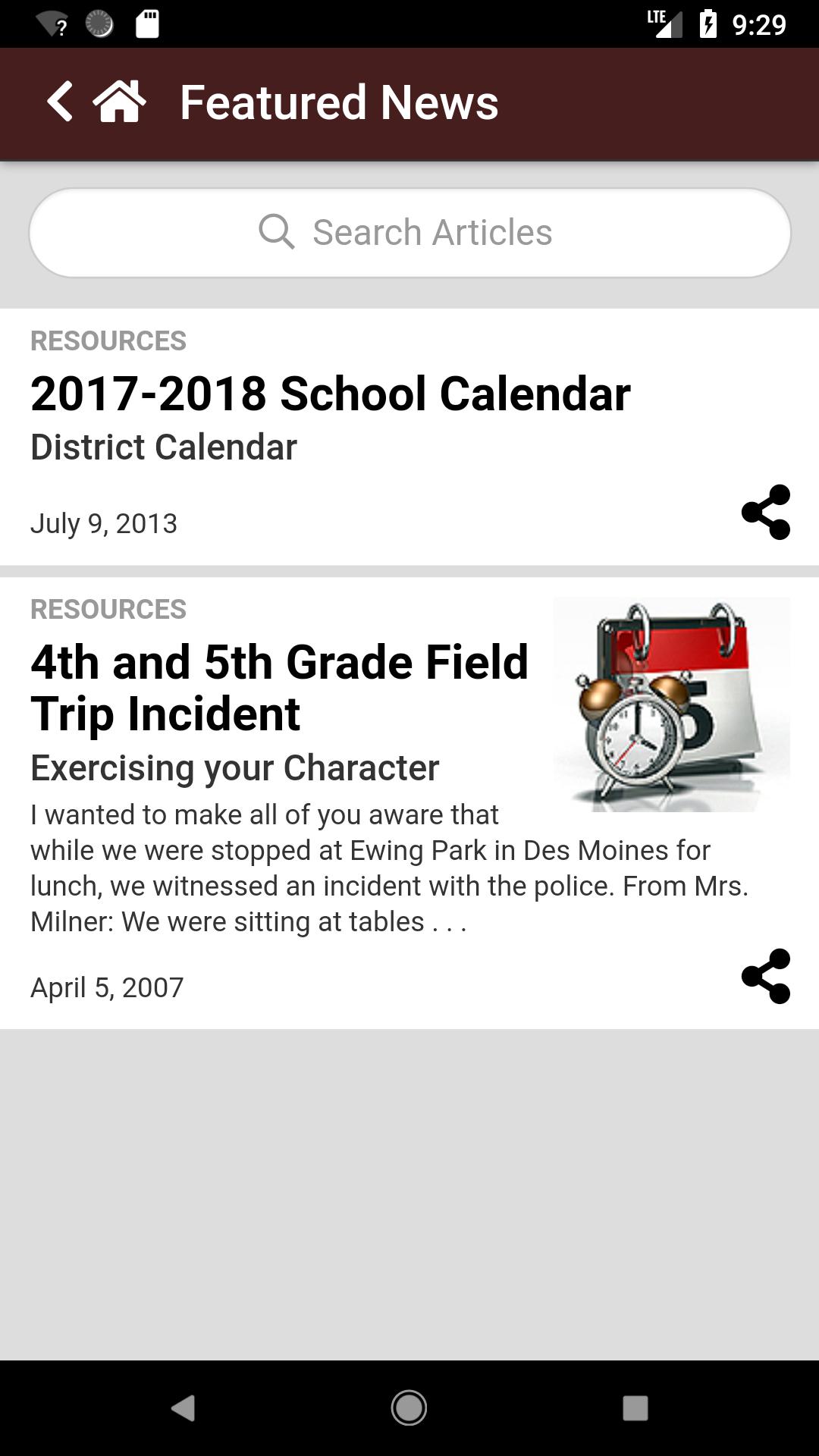Go back using the header arrow
The width and height of the screenshot is (819, 1456).
pyautogui.click(x=60, y=102)
